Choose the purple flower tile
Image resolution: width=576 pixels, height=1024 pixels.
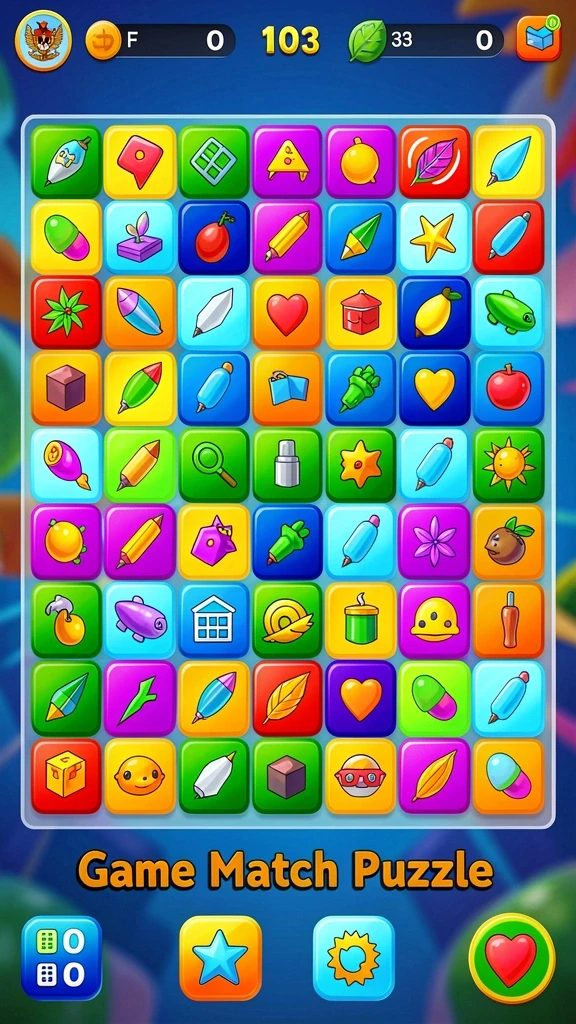pyautogui.click(x=434, y=542)
